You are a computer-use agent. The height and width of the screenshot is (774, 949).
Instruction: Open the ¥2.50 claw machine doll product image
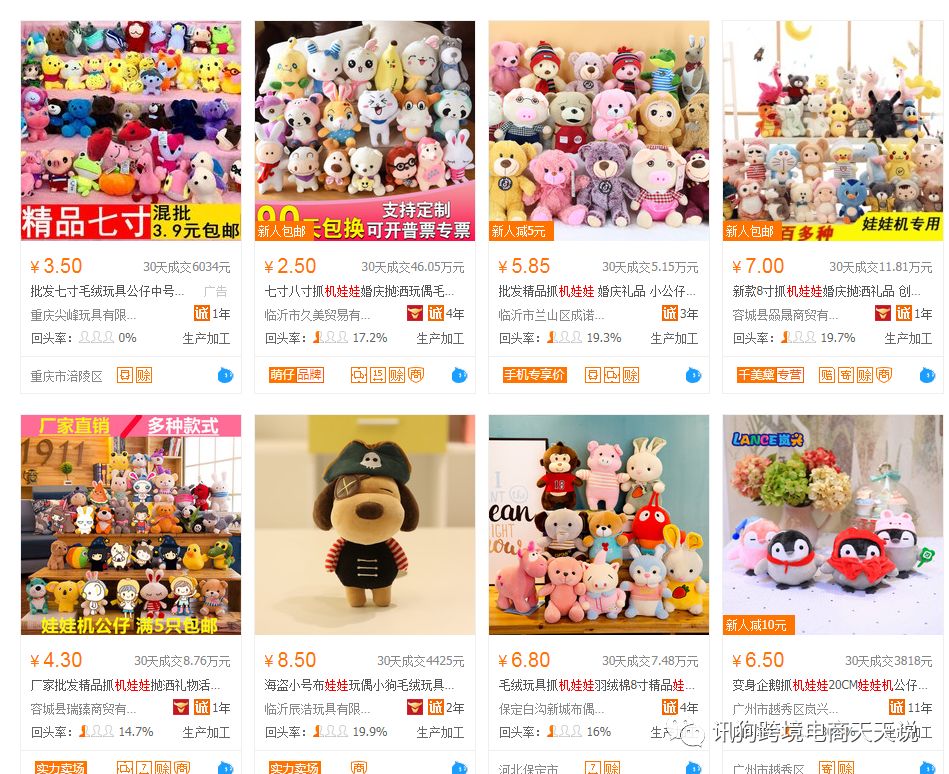click(x=365, y=130)
